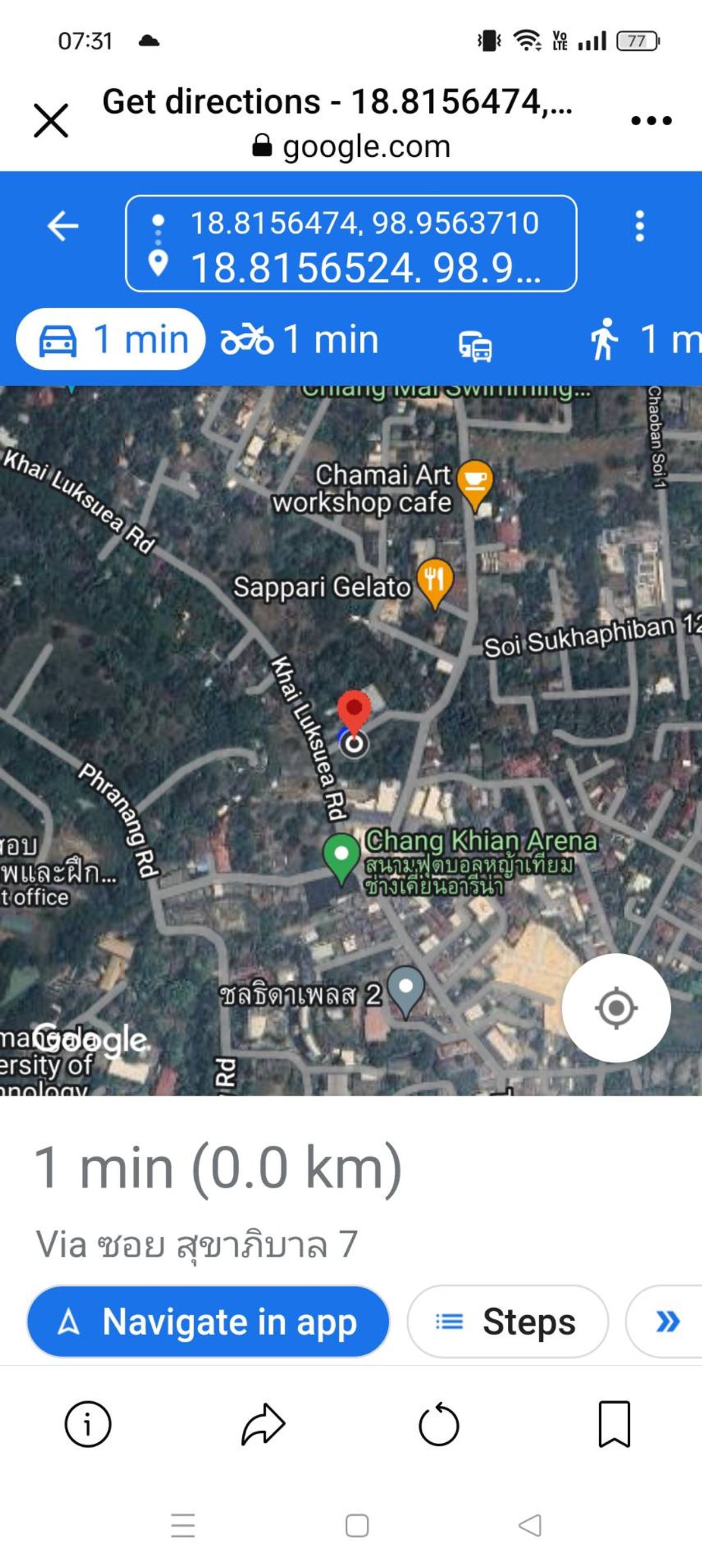This screenshot has height=1568, width=702.
Task: Open the Maps vertical overflow menu
Action: [639, 226]
